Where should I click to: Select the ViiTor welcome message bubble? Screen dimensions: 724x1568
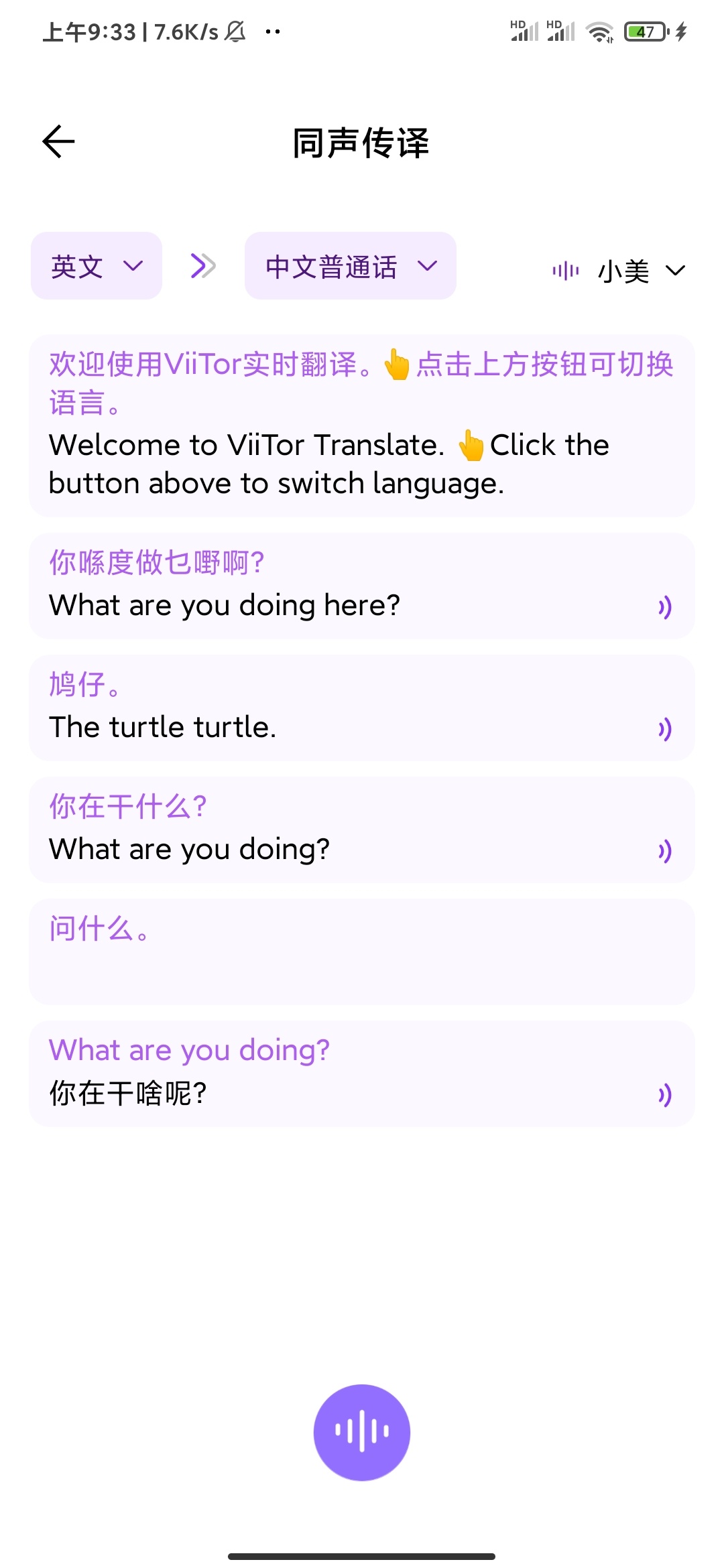[361, 422]
